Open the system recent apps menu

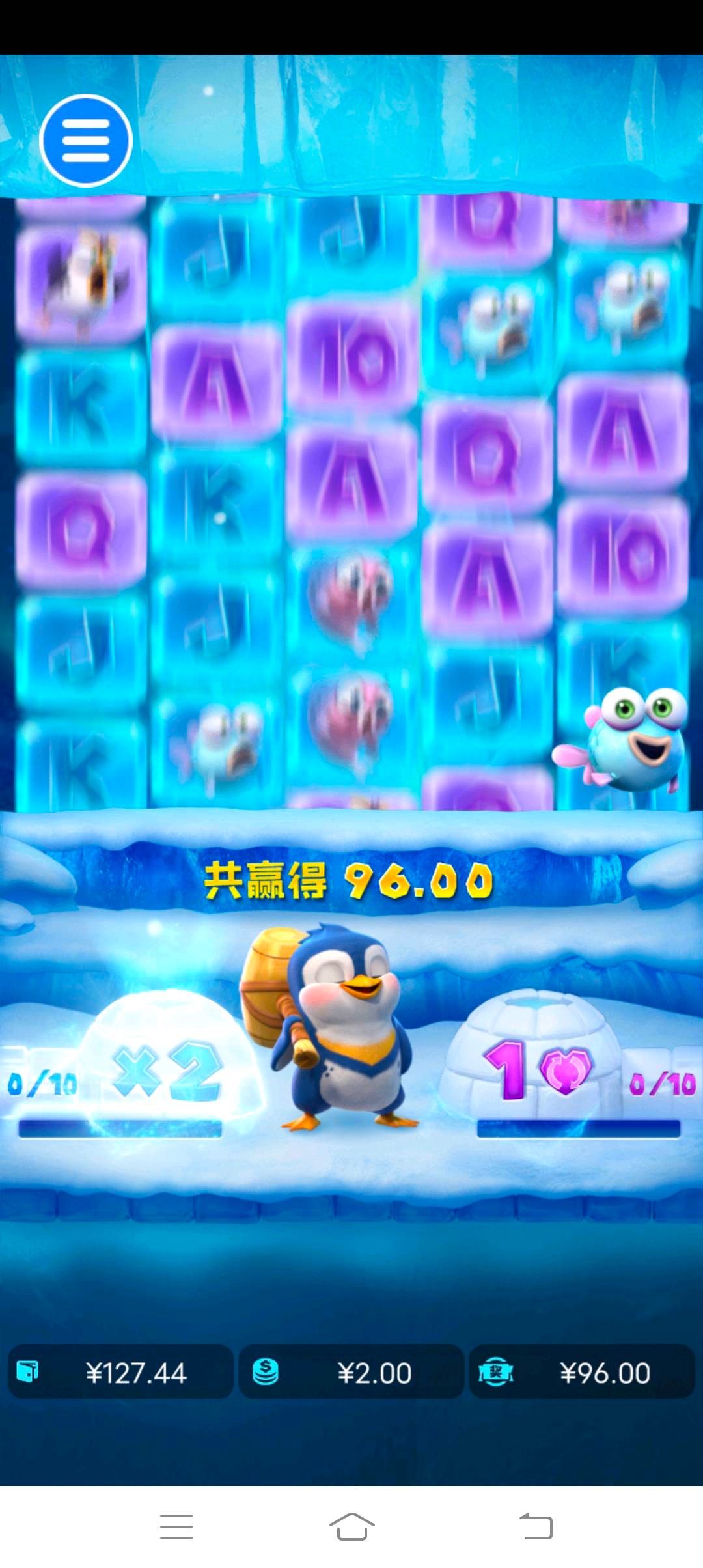176,1526
